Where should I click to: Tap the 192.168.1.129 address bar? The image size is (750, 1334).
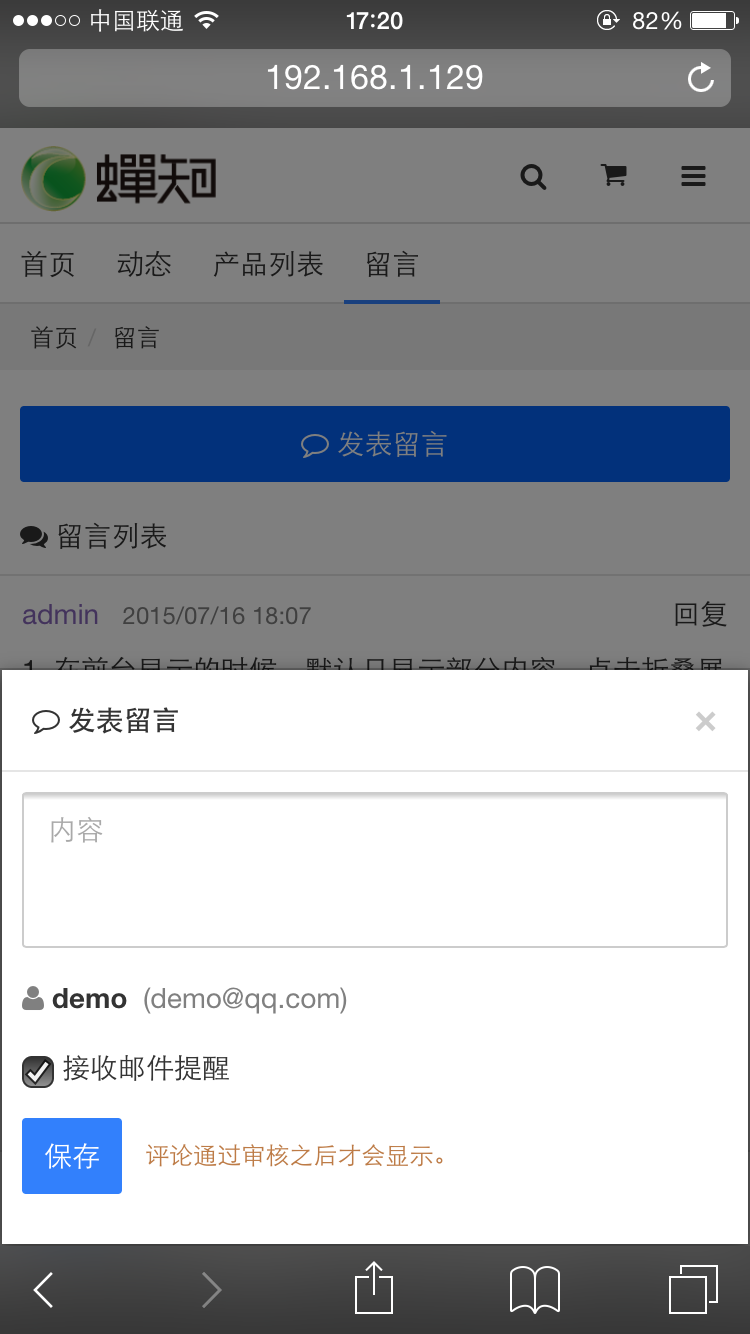(375, 78)
